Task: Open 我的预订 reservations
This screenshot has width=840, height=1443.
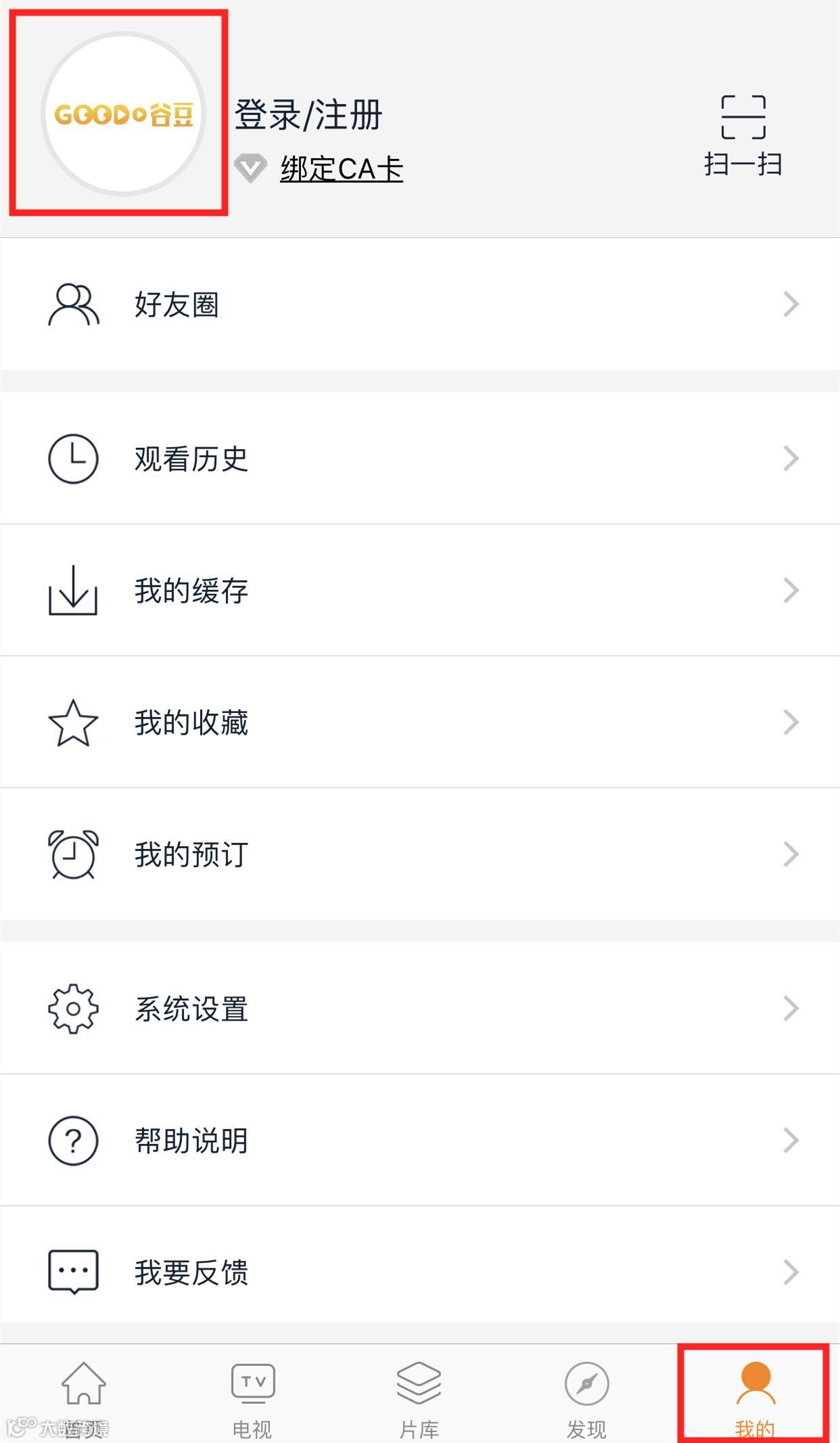Action: click(419, 854)
